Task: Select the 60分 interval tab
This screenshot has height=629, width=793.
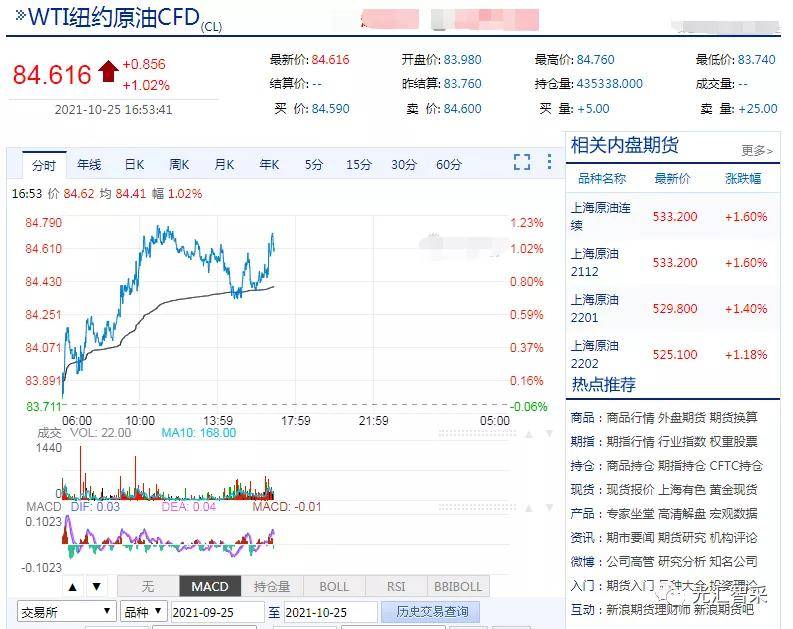Action: click(x=448, y=164)
